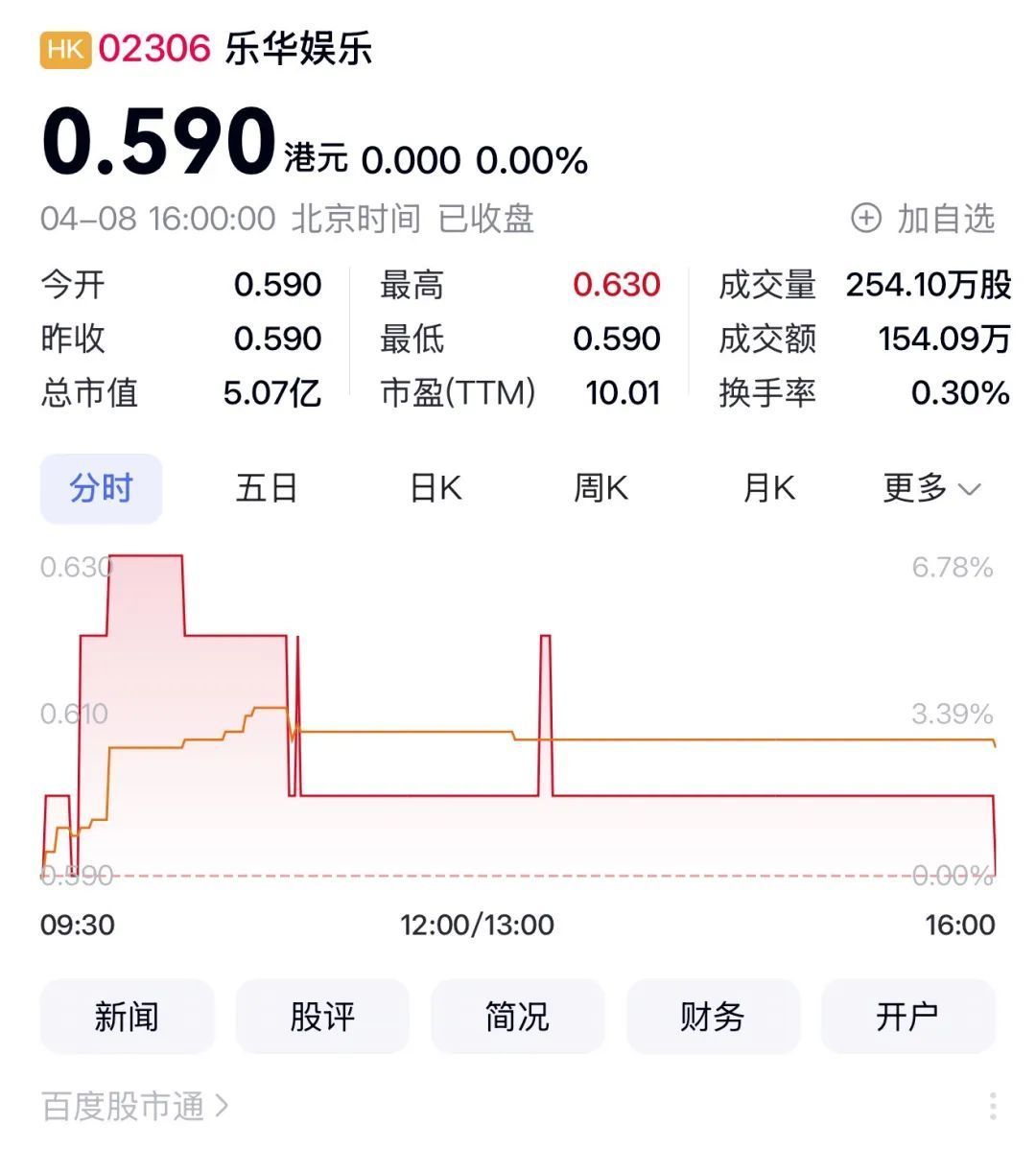
Task: Switch to the 五日 chart tab
Action: pos(267,489)
